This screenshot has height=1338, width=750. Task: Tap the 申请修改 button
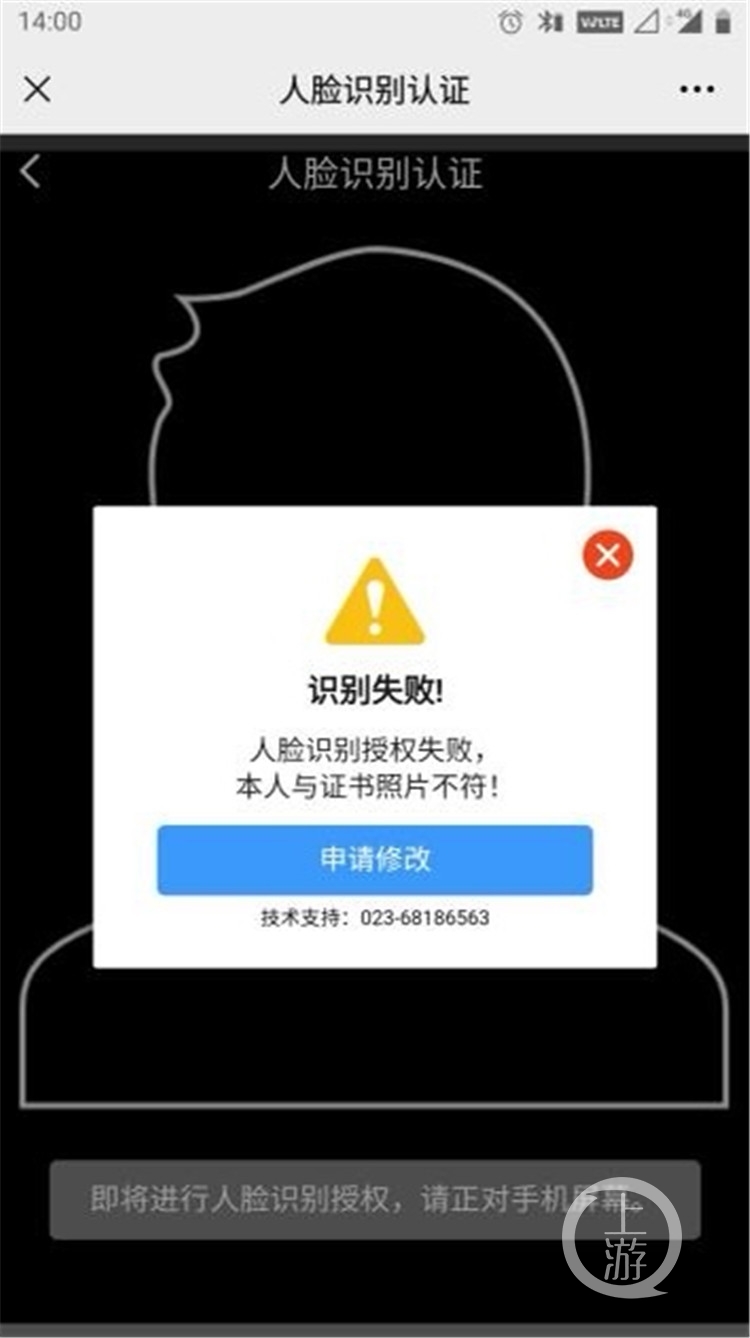(x=375, y=860)
